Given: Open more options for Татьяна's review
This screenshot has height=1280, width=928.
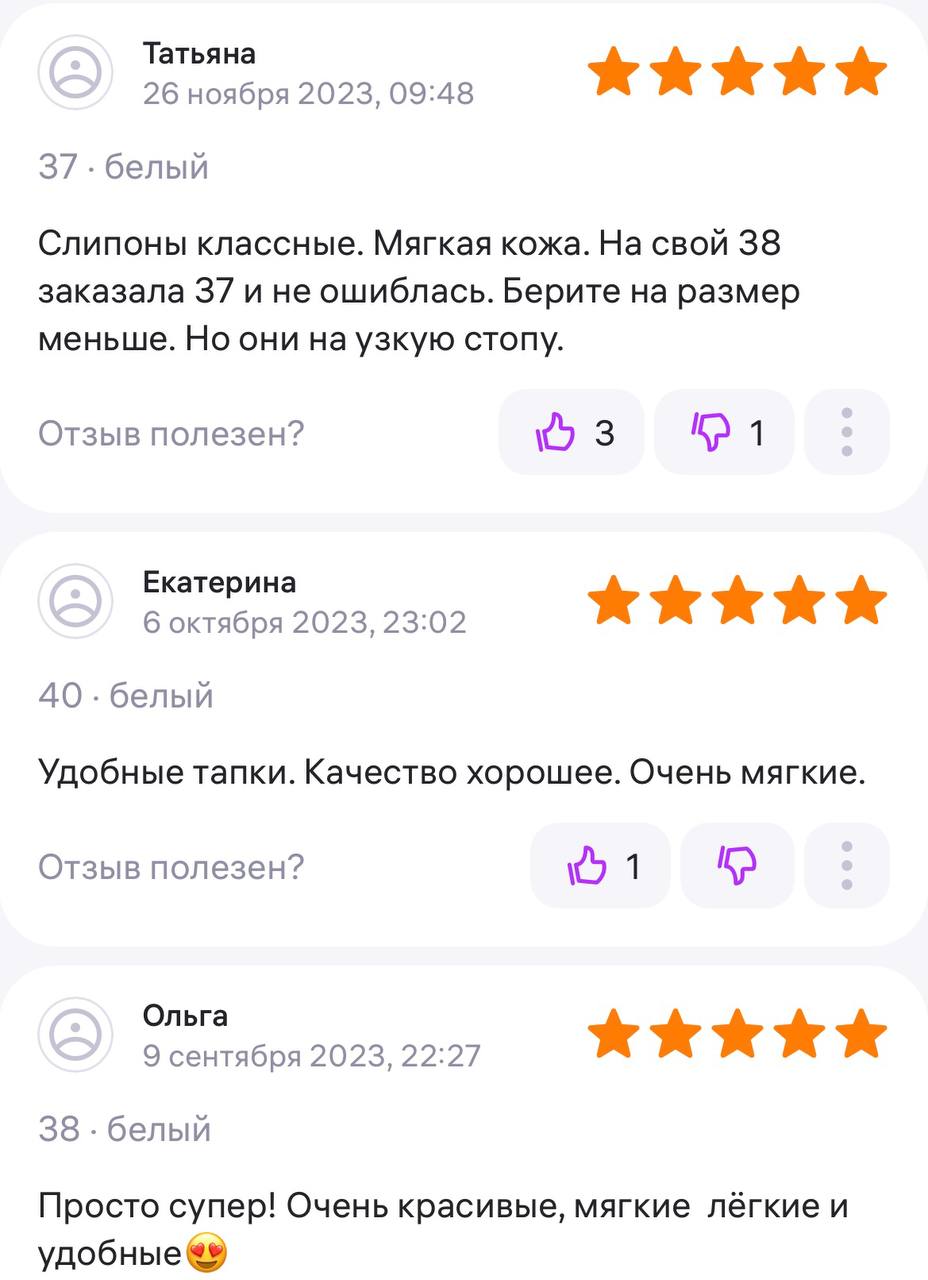Looking at the screenshot, I should tap(846, 433).
